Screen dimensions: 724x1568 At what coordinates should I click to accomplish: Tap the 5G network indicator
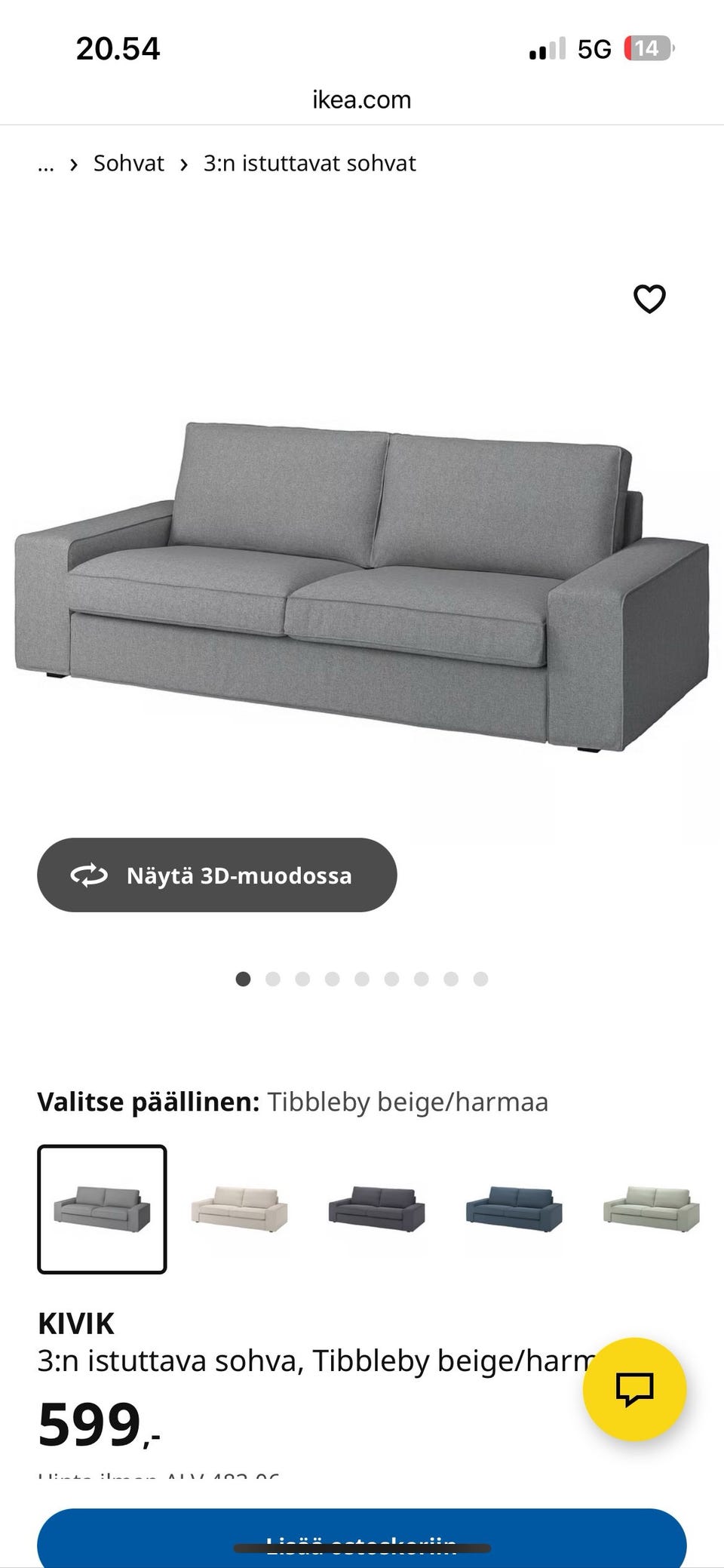pyautogui.click(x=596, y=48)
